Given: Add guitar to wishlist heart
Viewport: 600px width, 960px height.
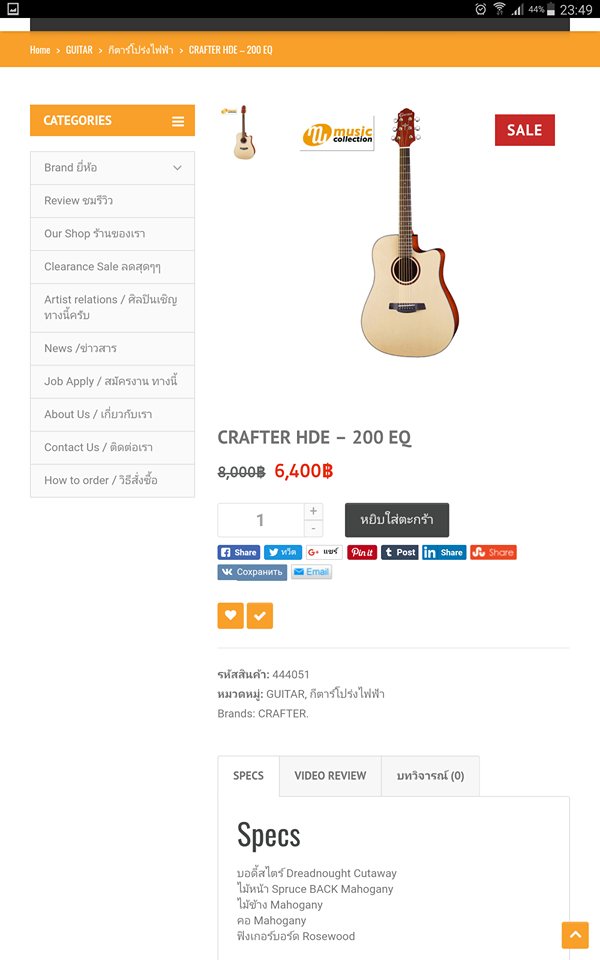Looking at the screenshot, I should (230, 616).
